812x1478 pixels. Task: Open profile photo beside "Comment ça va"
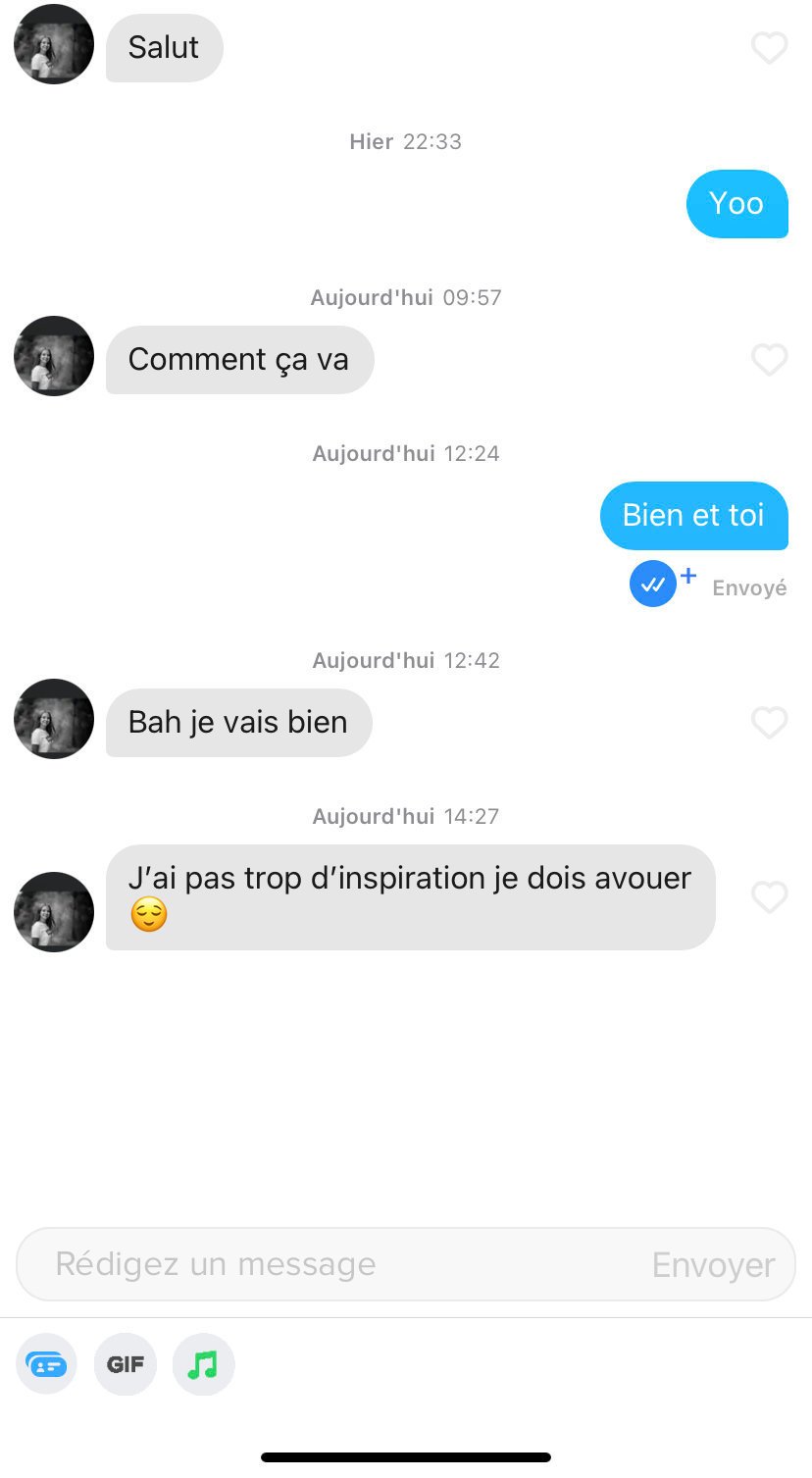pyautogui.click(x=54, y=356)
